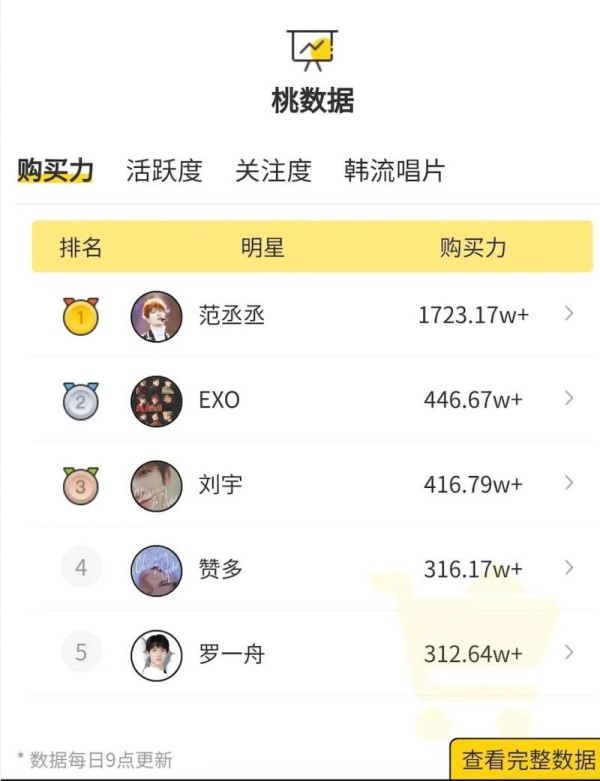The width and height of the screenshot is (600, 781).
Task: Select the 购买力 tab
Action: (x=55, y=171)
